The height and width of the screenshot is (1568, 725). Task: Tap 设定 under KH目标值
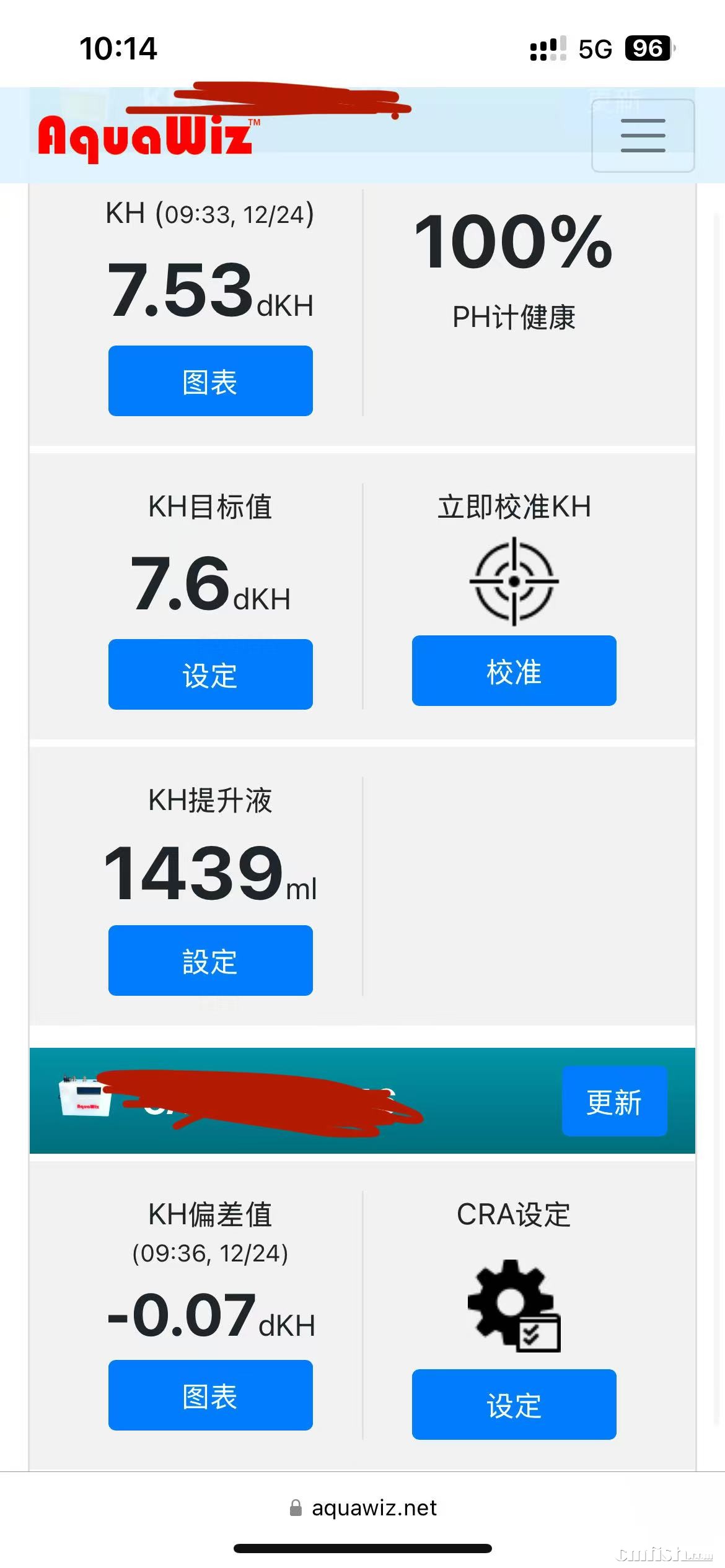pyautogui.click(x=210, y=674)
